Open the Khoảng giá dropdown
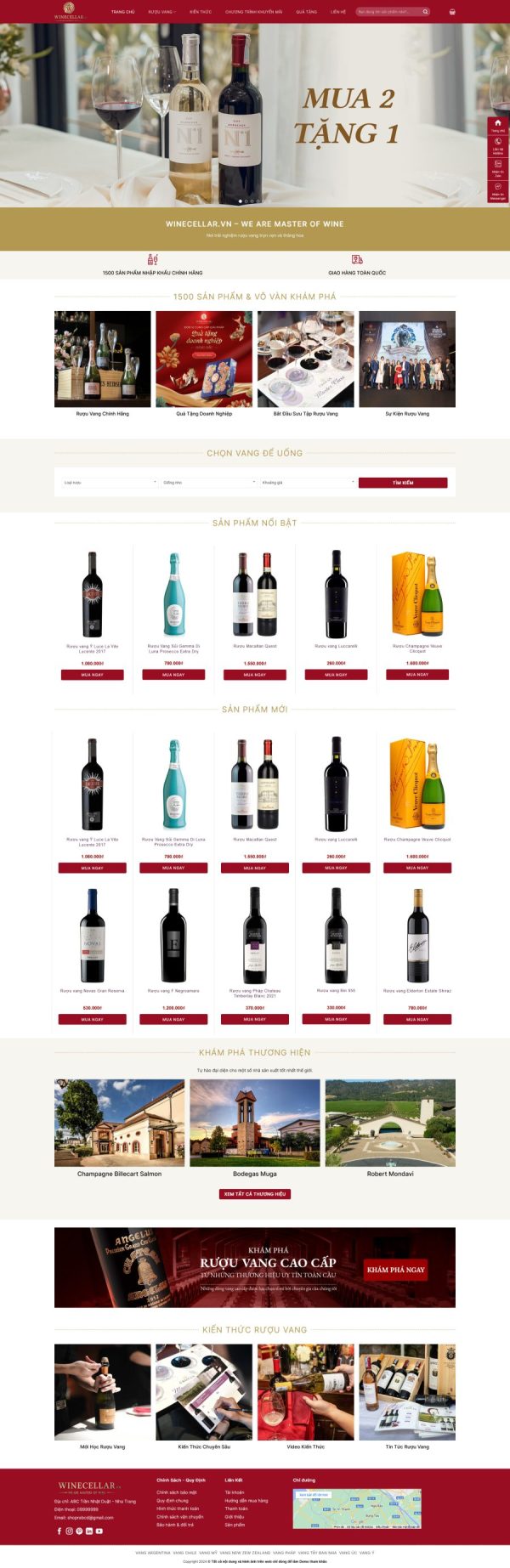This screenshot has width=510, height=1568. [x=308, y=482]
